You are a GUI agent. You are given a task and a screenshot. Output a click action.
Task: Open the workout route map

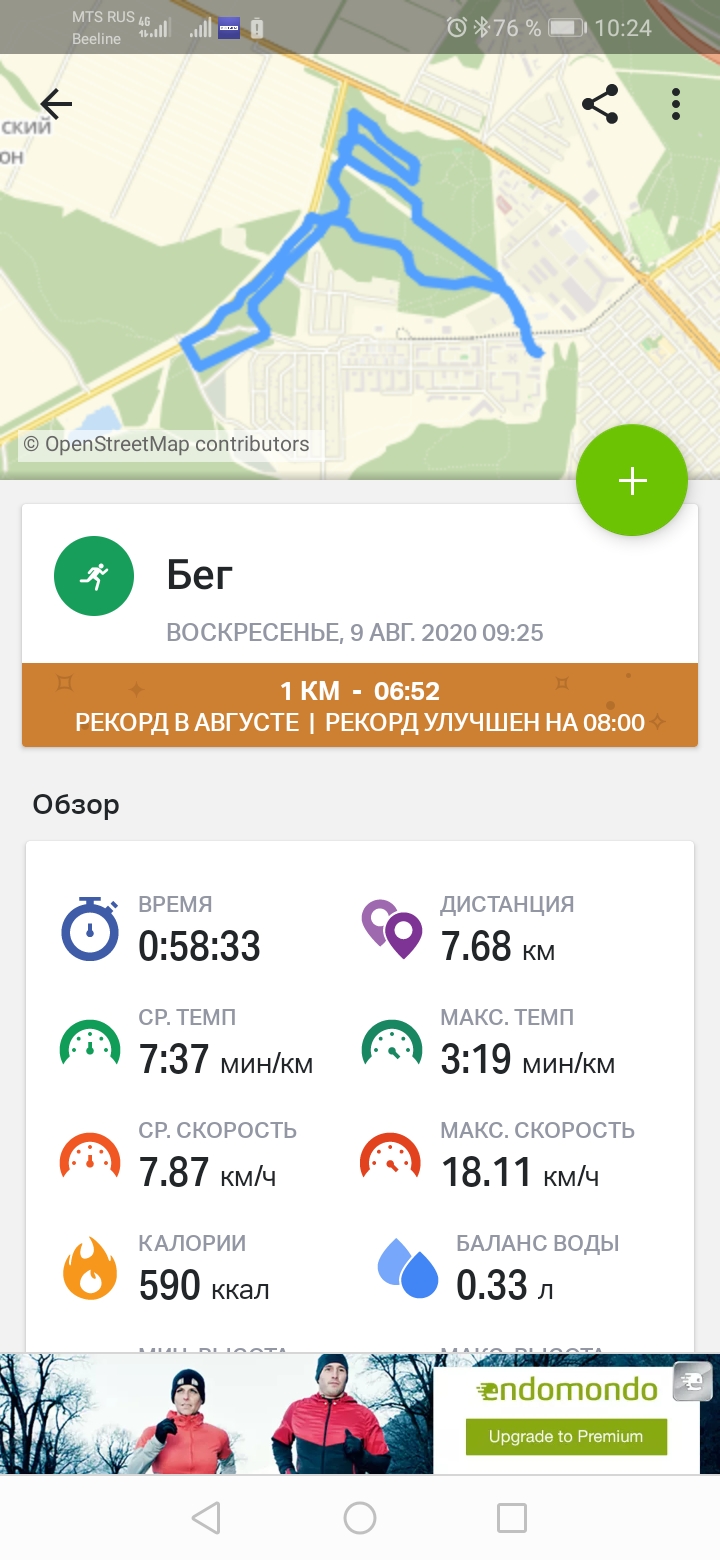pos(360,260)
